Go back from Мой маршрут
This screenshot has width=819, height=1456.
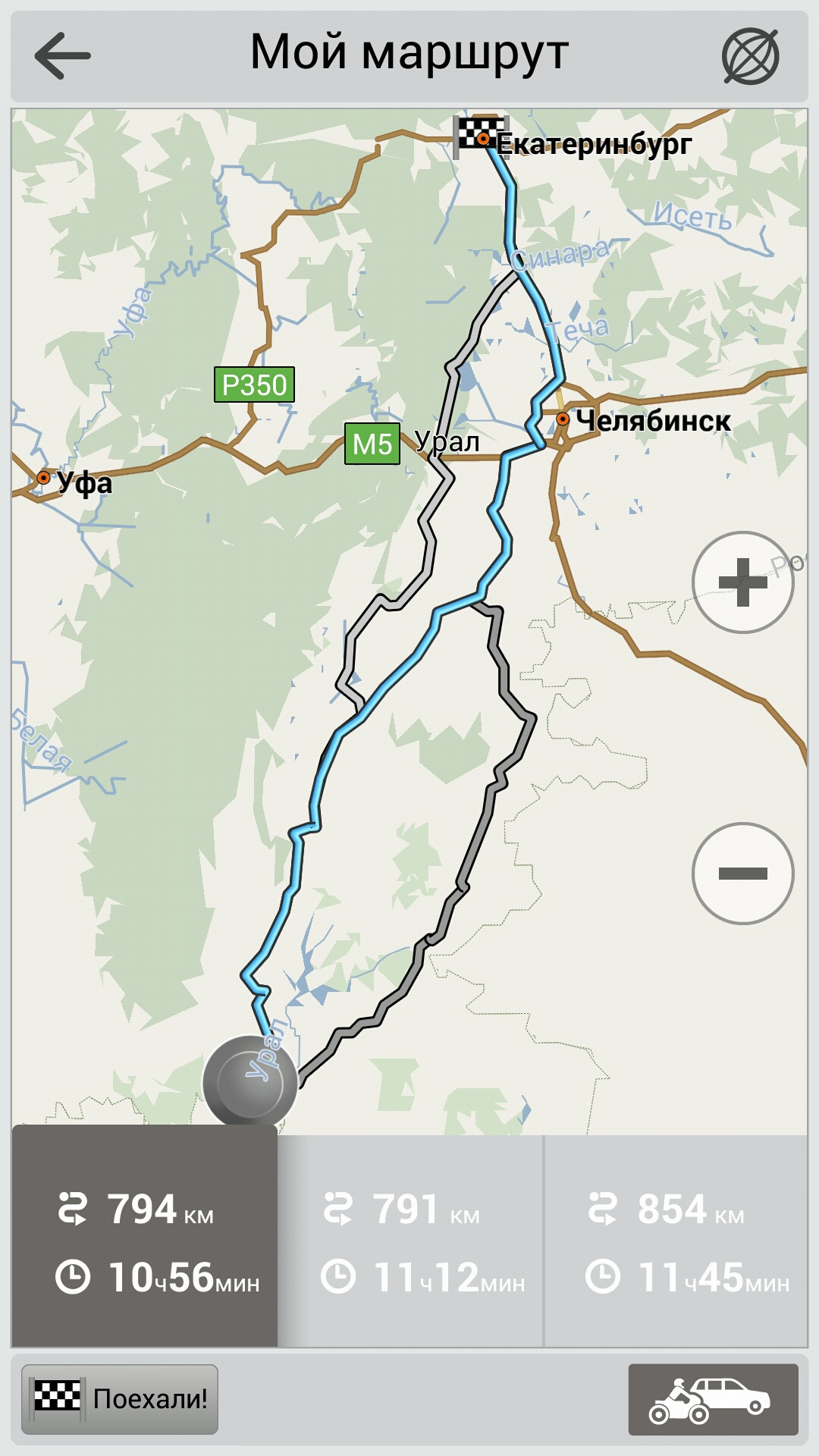[x=62, y=56]
